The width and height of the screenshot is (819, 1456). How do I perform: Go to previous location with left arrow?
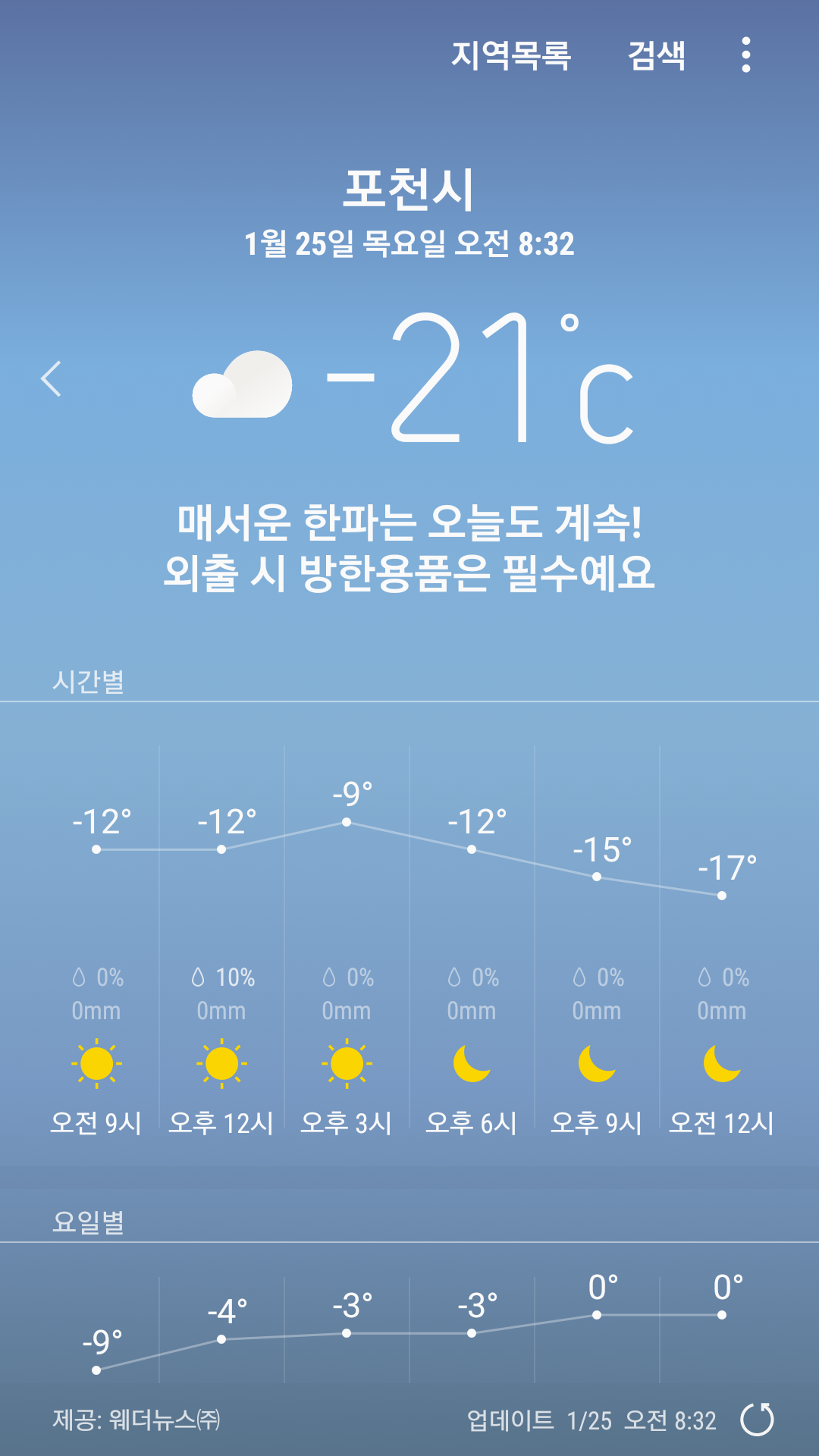pos(51,378)
